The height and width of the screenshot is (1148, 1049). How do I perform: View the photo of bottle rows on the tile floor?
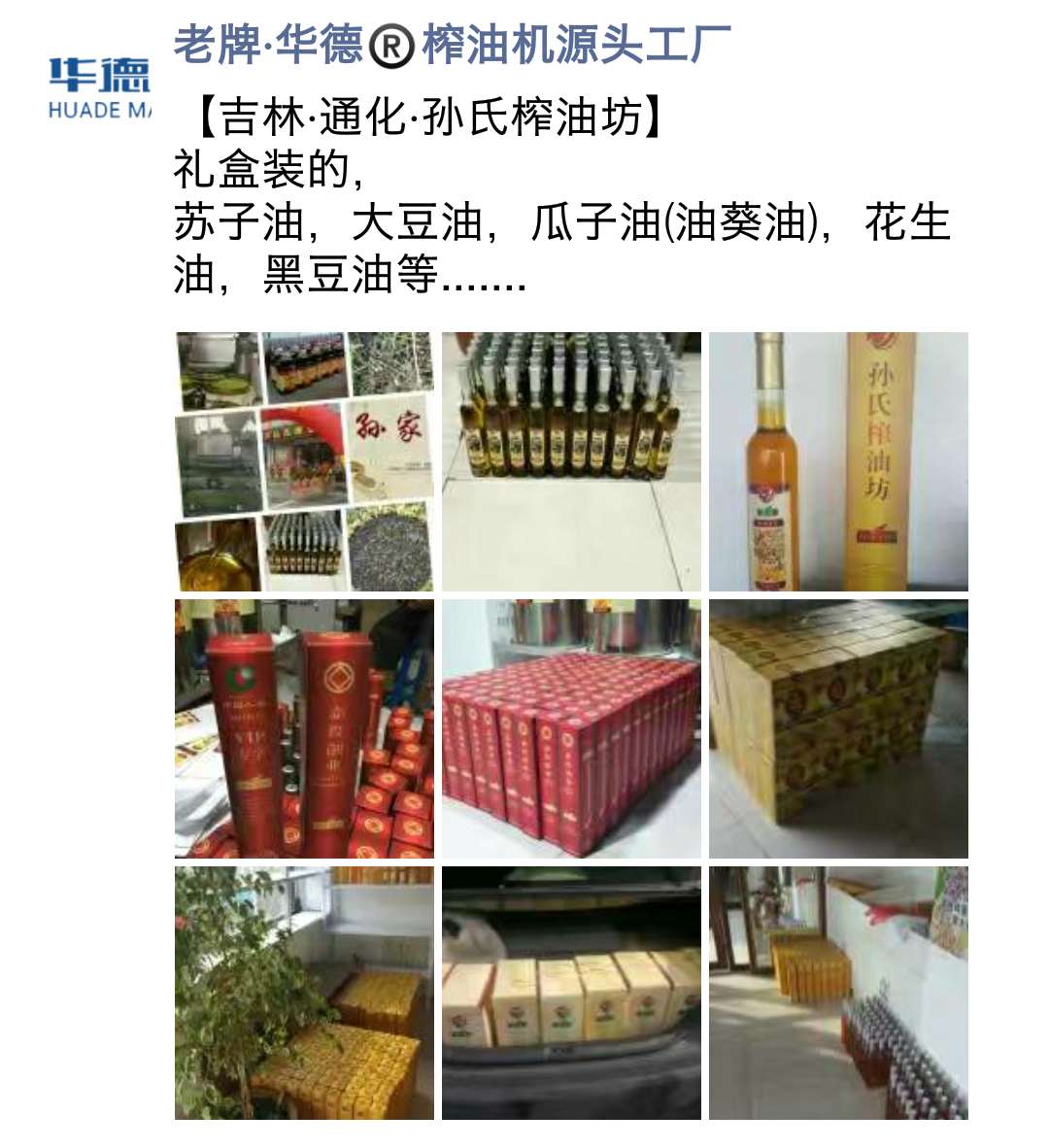[x=571, y=461]
